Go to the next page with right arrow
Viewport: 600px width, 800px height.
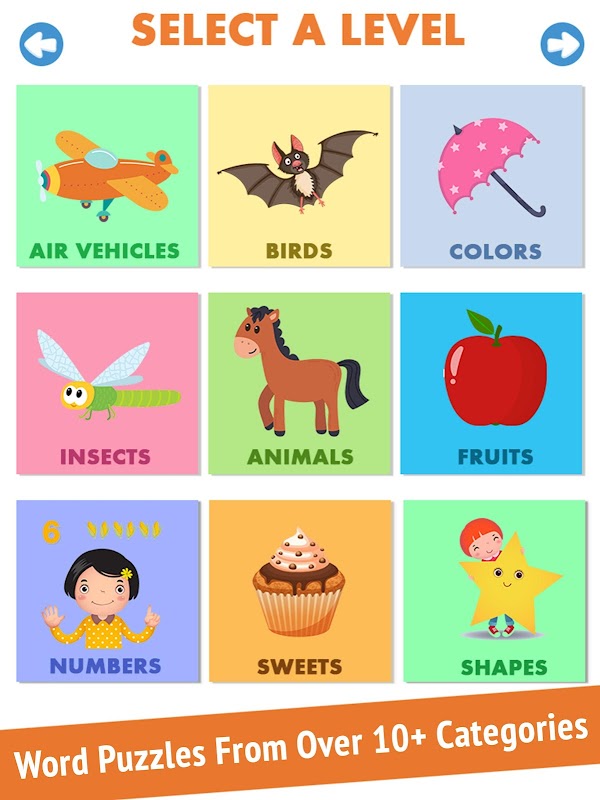click(x=562, y=44)
